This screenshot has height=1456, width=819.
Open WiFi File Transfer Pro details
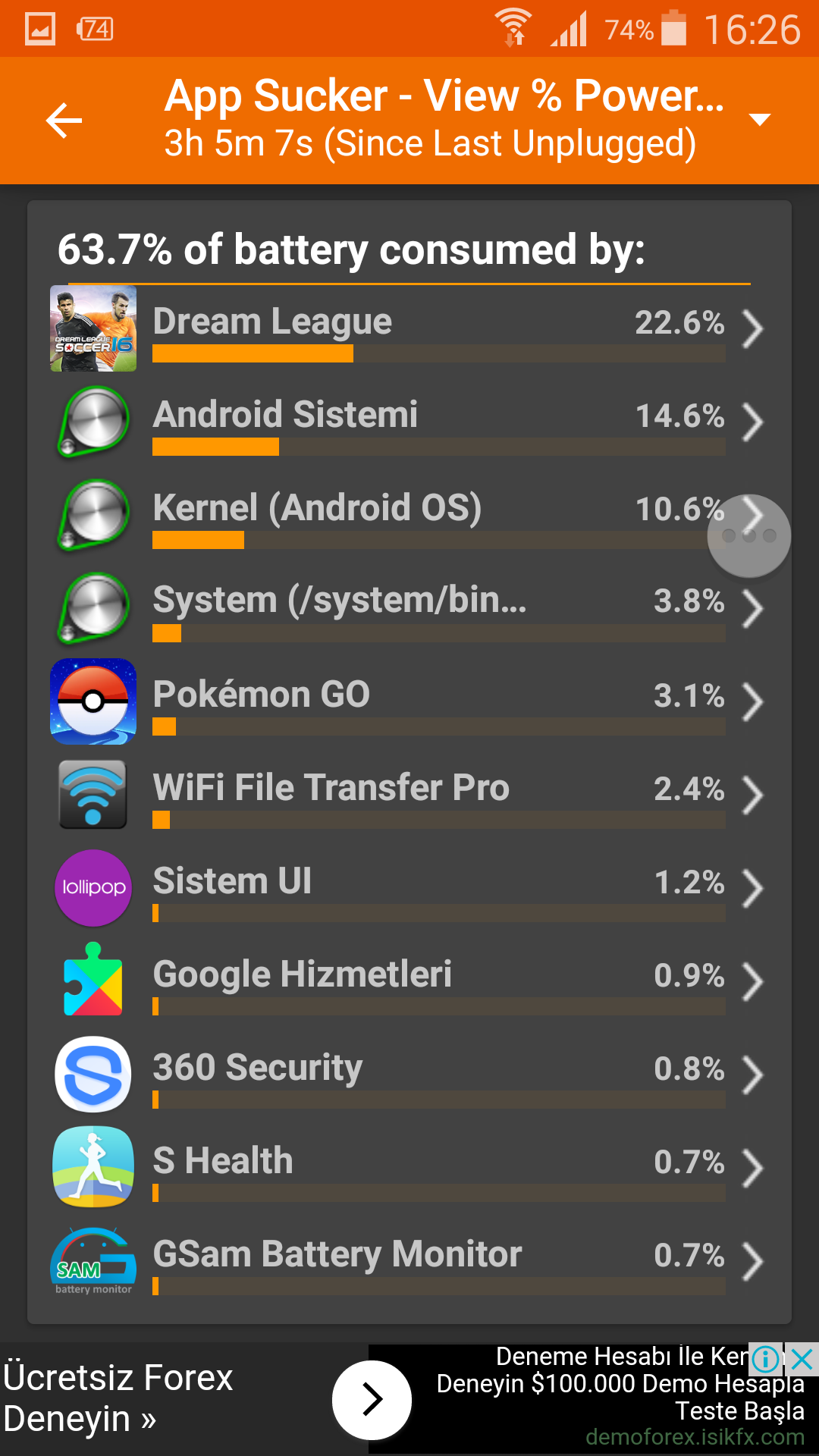[x=409, y=795]
